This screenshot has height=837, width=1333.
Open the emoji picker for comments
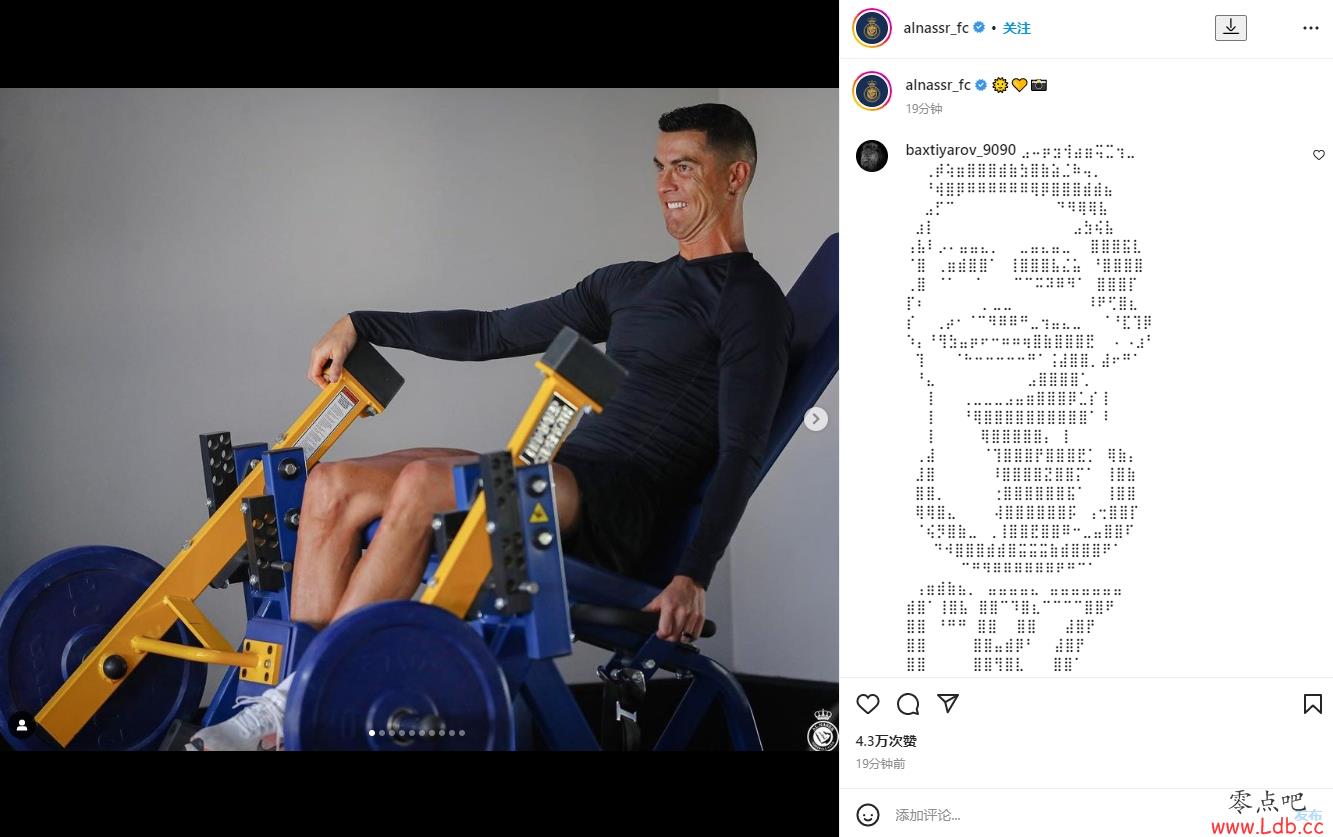tap(869, 814)
